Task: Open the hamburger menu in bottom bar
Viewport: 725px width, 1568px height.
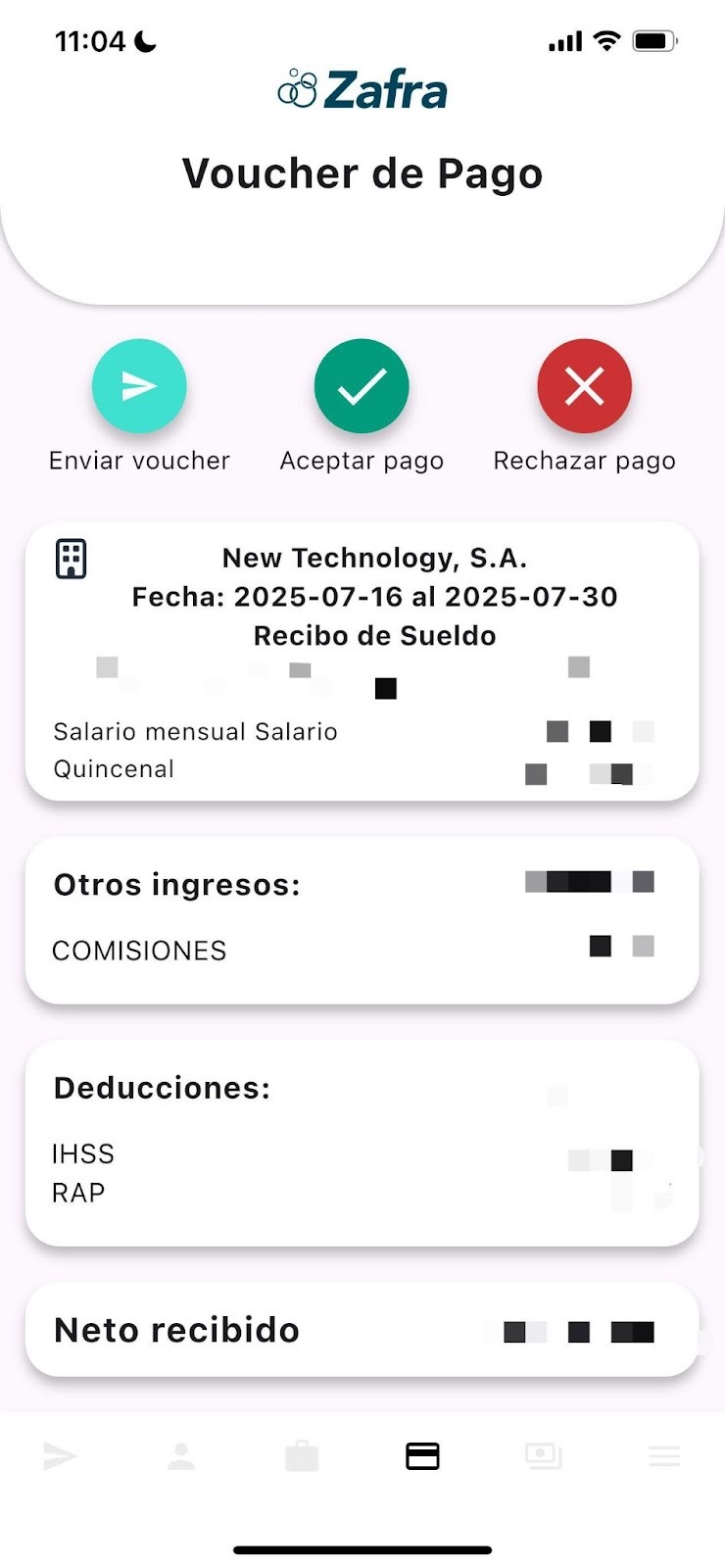Action: 664,1456
